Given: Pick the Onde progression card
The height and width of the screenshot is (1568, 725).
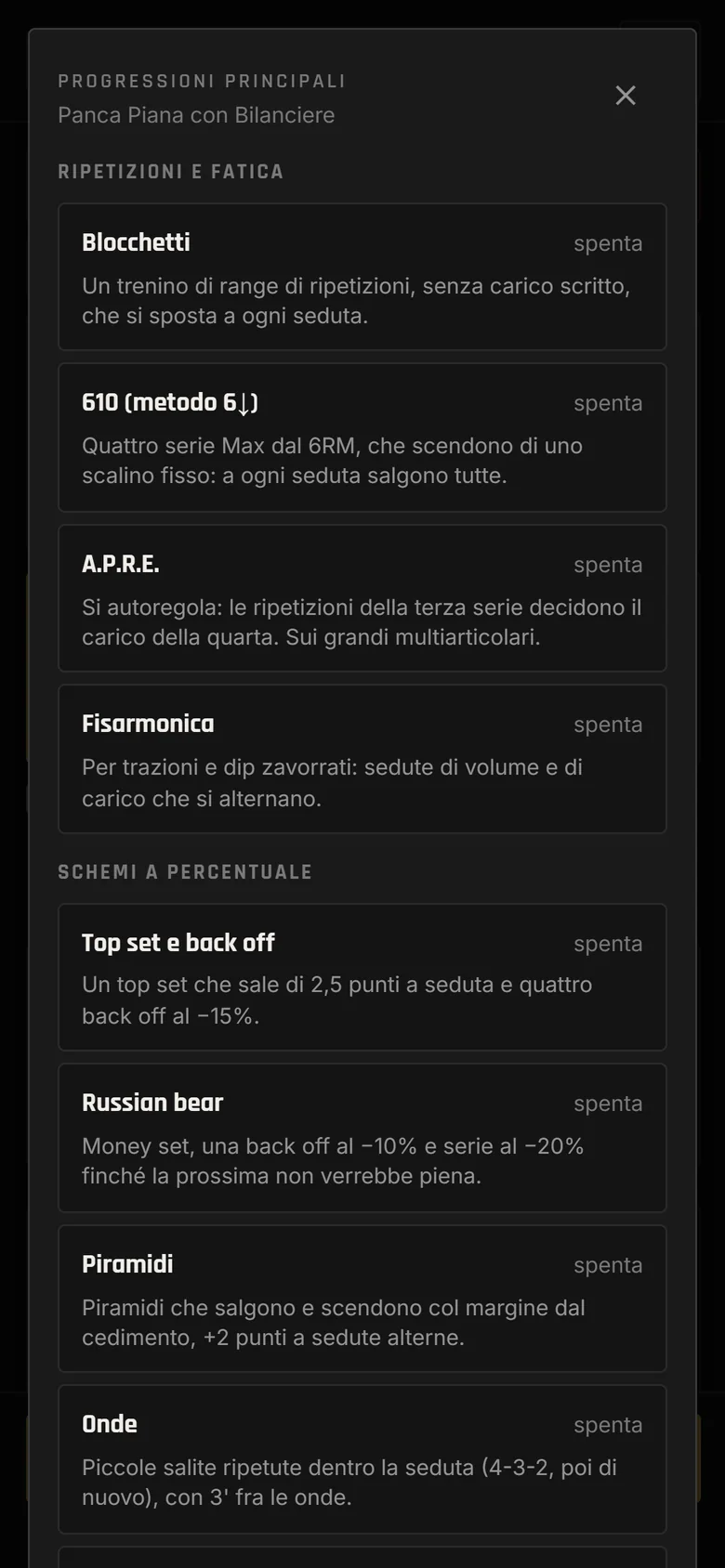Looking at the screenshot, I should pos(362,1459).
